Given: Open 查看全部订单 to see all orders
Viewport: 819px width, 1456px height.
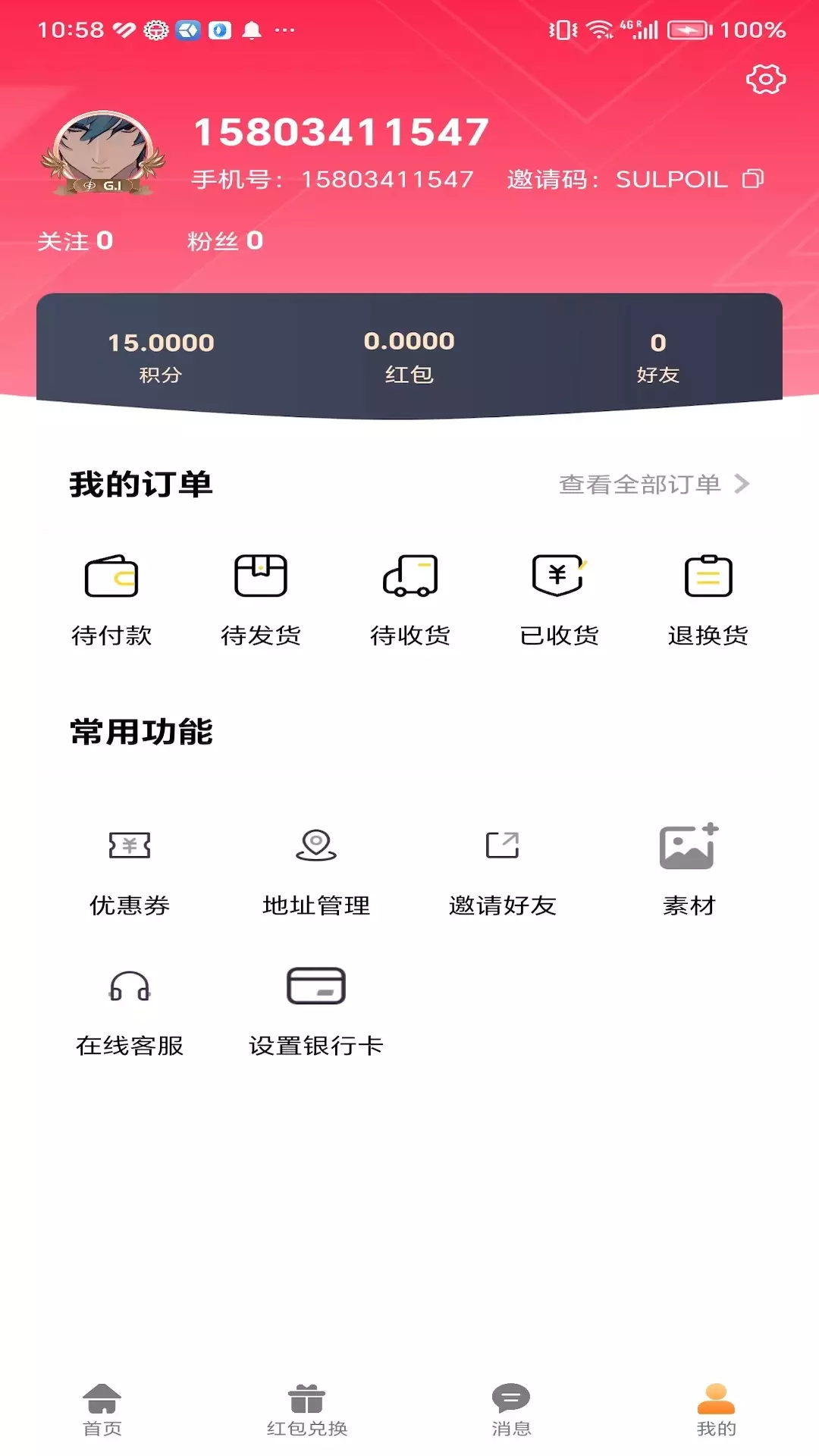Looking at the screenshot, I should tap(654, 484).
